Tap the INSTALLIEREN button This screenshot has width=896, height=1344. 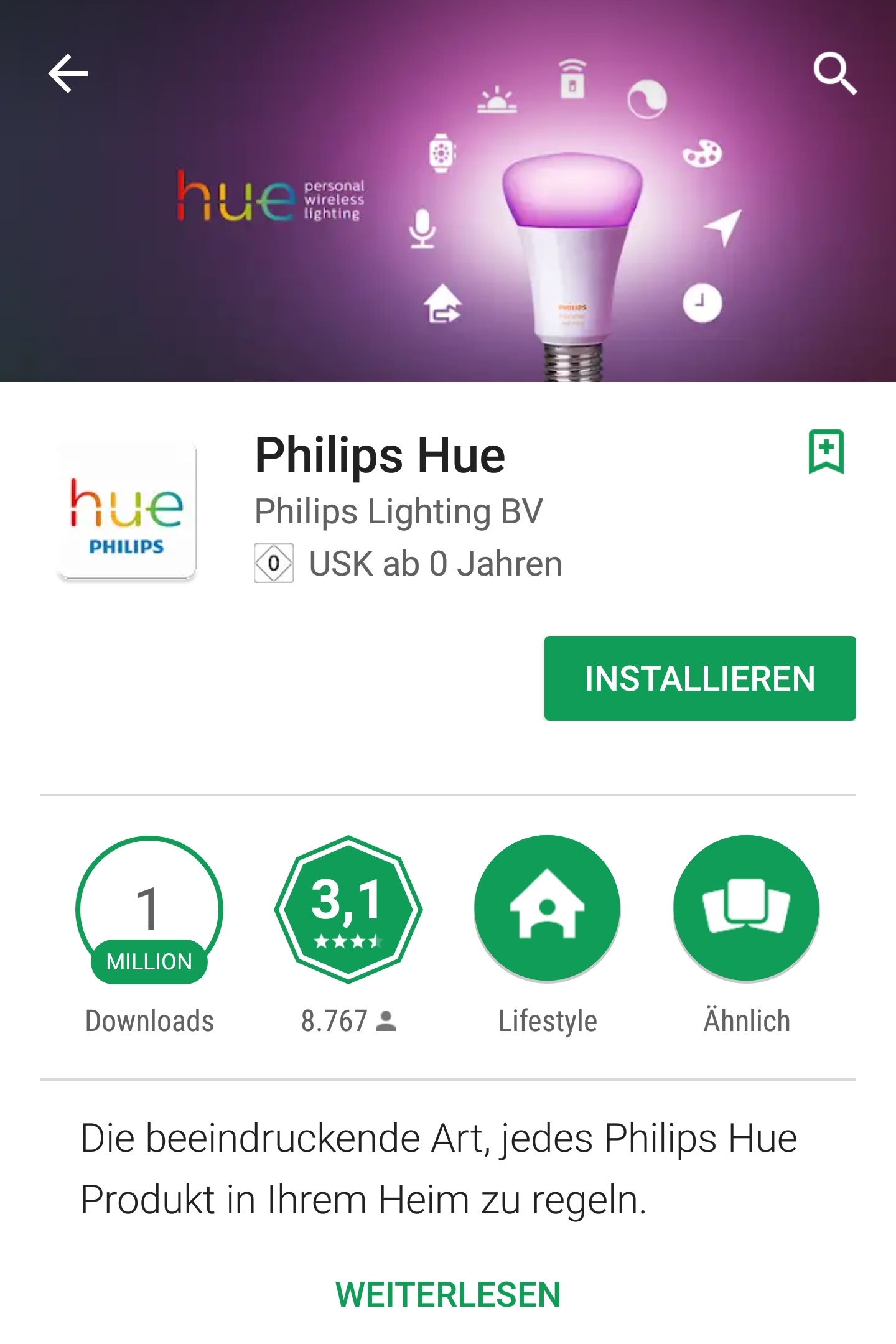pyautogui.click(x=699, y=678)
